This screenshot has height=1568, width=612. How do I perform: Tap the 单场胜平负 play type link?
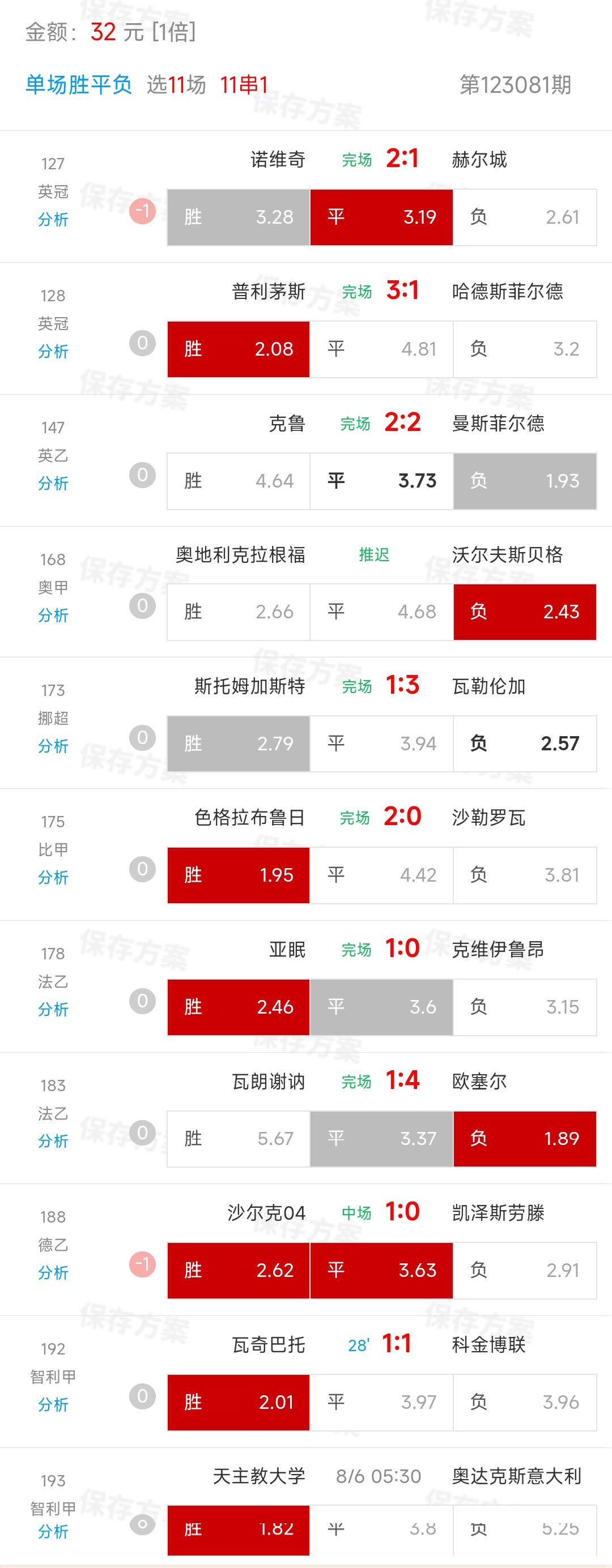tap(79, 84)
